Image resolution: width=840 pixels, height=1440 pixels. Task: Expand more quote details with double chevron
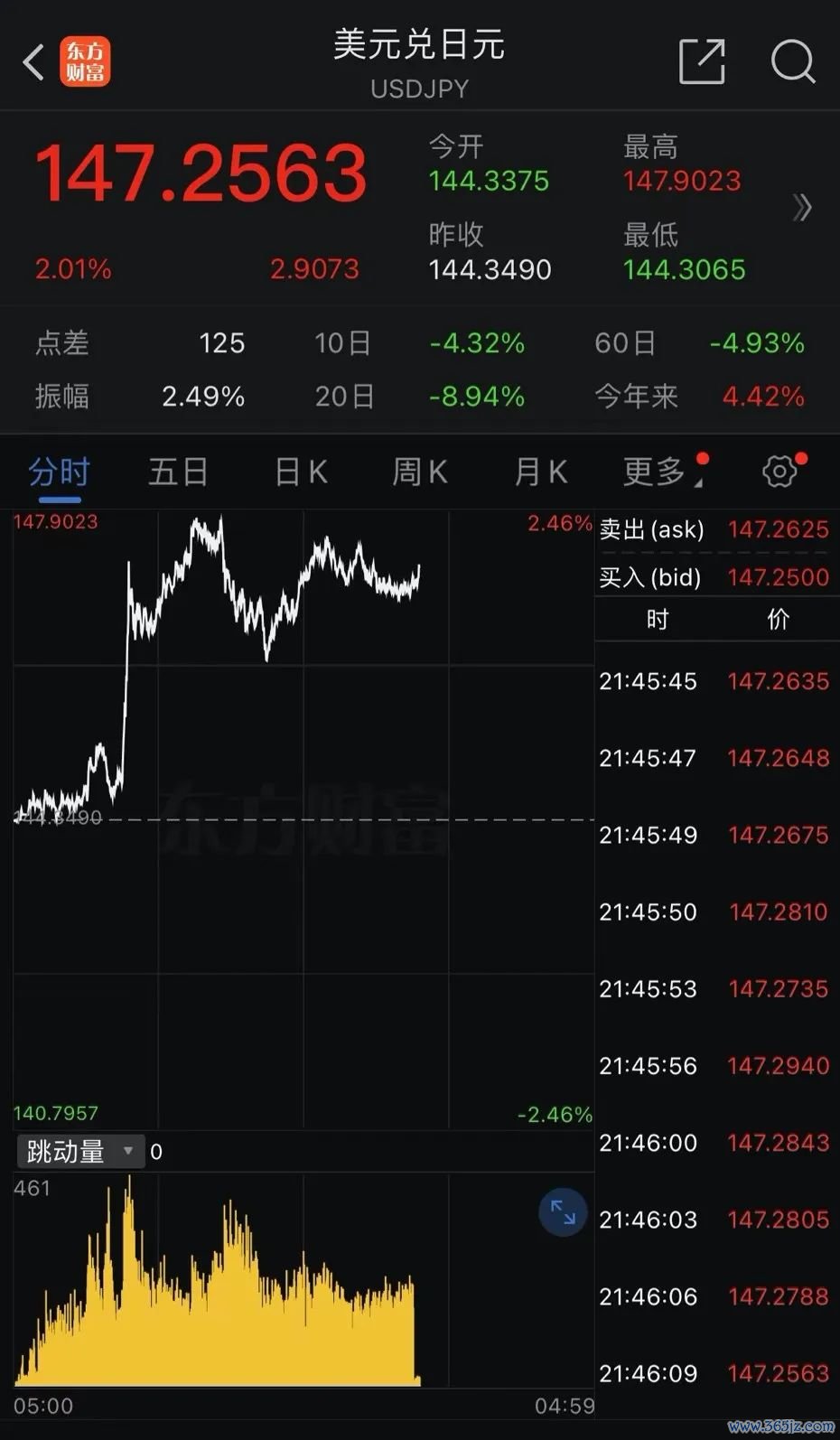[x=802, y=208]
